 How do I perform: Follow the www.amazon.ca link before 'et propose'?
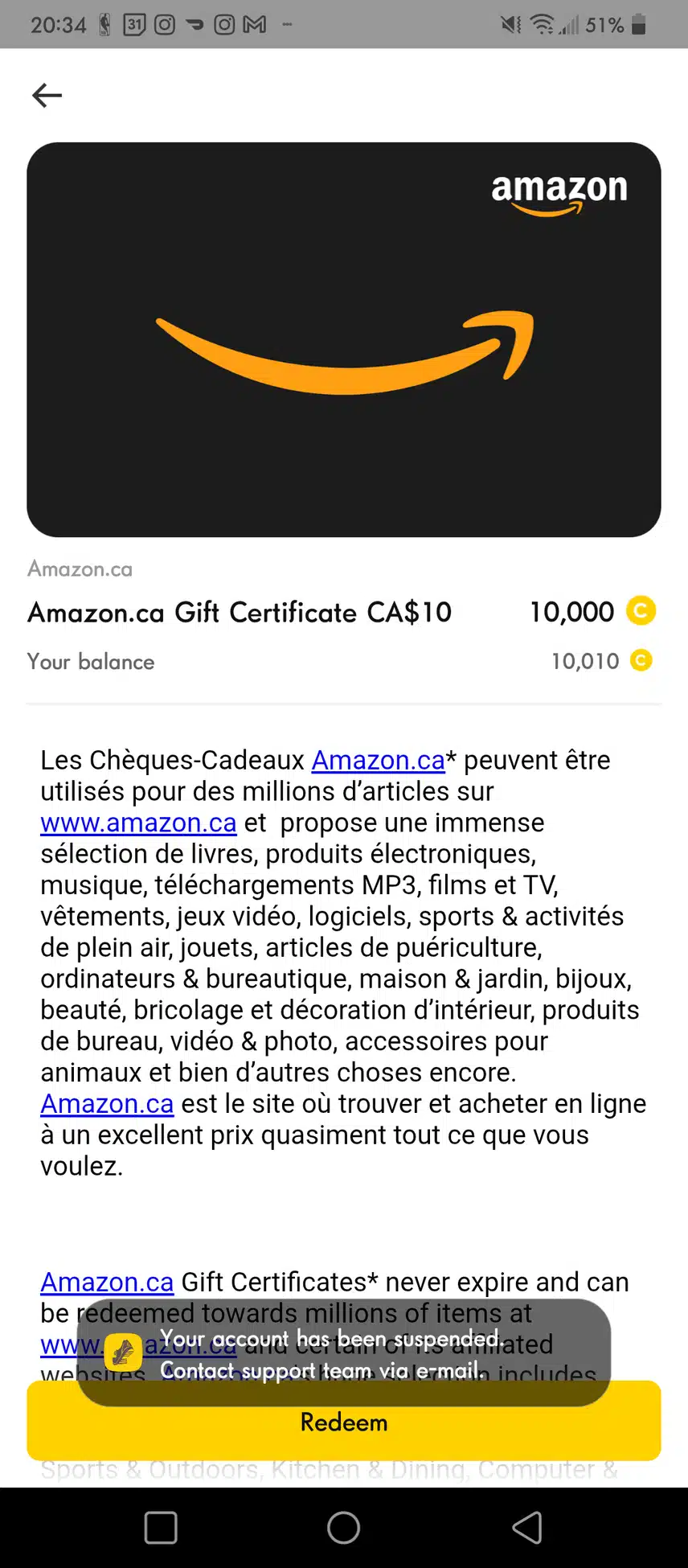pos(138,823)
